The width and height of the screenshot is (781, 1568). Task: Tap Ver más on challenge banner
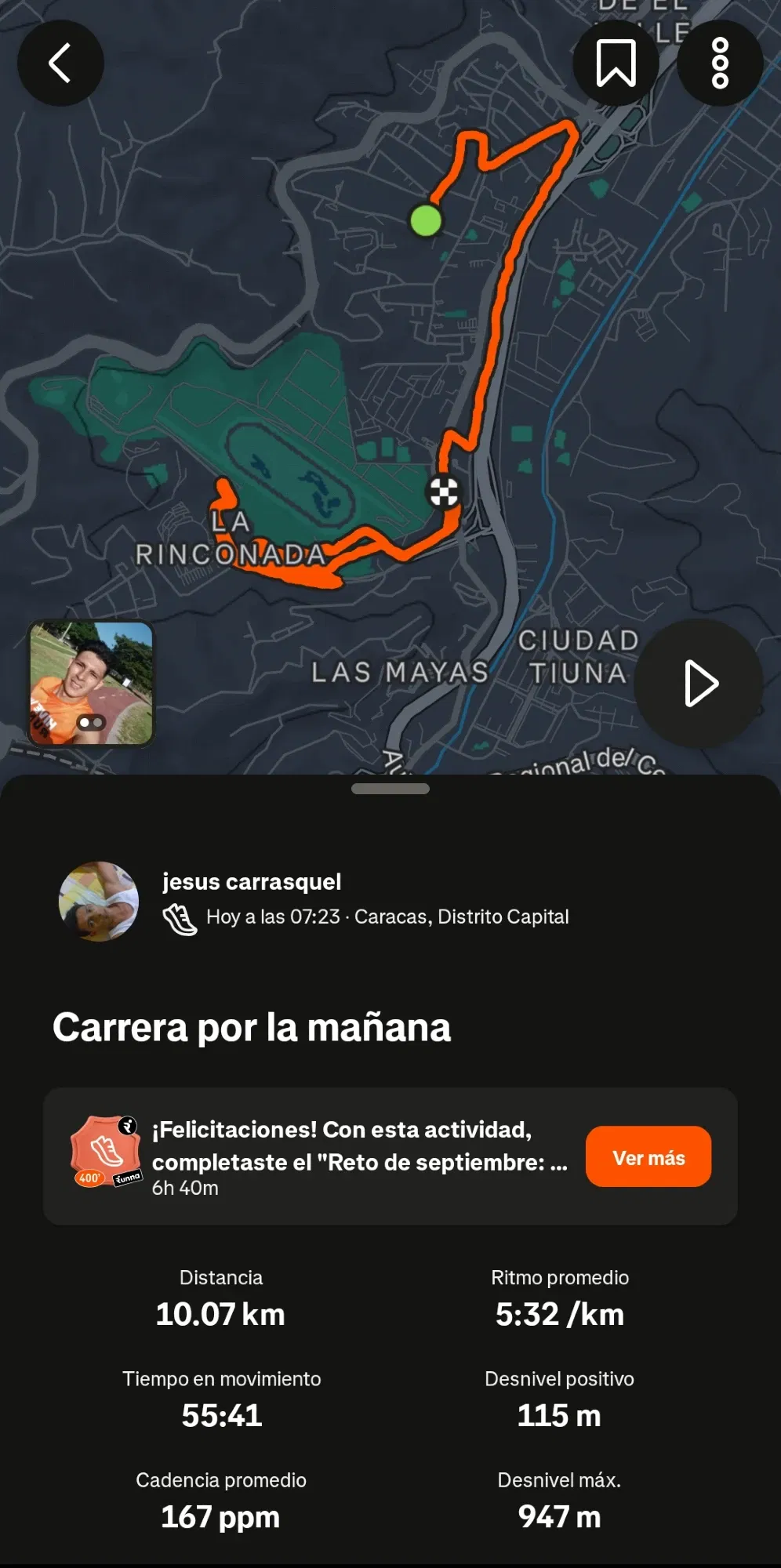648,1157
